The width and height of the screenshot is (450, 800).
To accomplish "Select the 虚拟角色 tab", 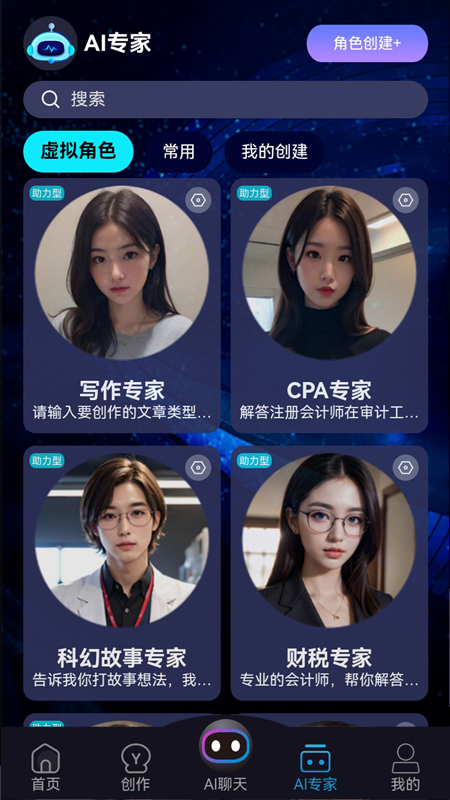I will (x=78, y=152).
